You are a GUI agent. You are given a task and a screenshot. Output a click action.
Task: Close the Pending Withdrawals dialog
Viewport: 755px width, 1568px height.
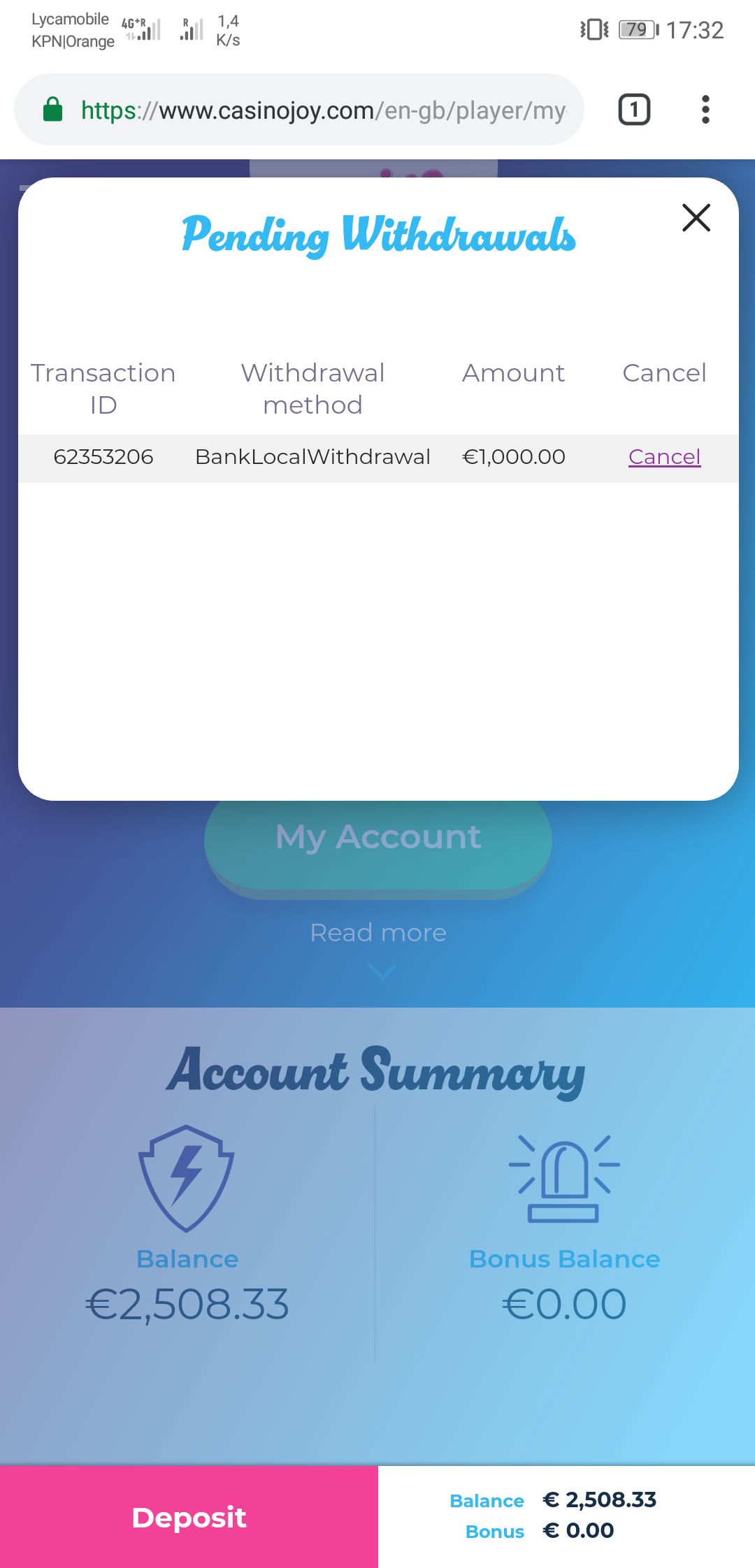pos(696,218)
